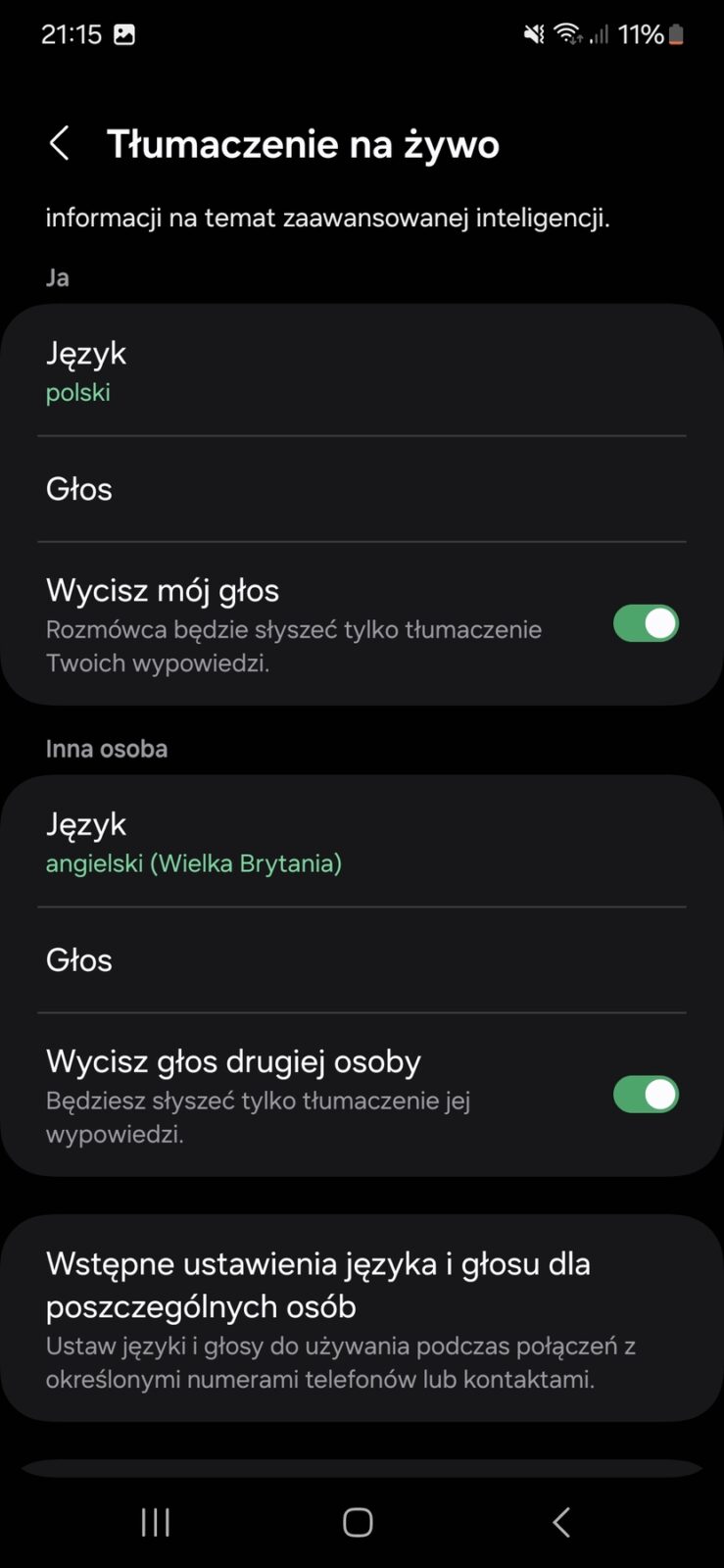Open recent apps from navigation bar
This screenshot has width=724, height=1568.
(x=156, y=1522)
